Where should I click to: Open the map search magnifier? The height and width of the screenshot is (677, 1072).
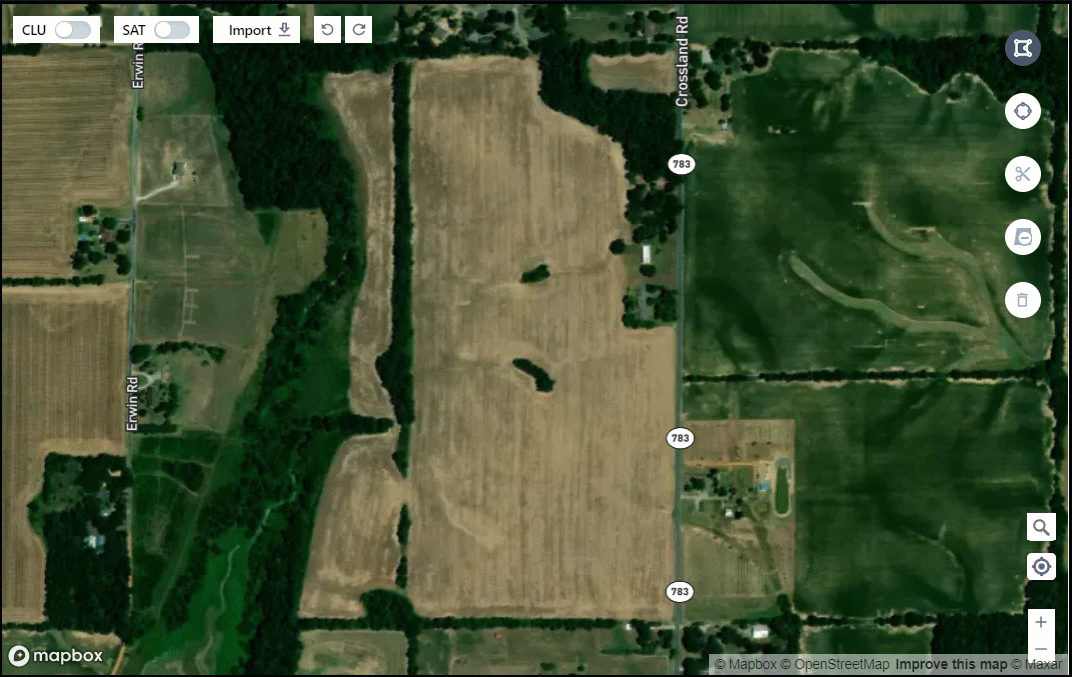(x=1041, y=527)
